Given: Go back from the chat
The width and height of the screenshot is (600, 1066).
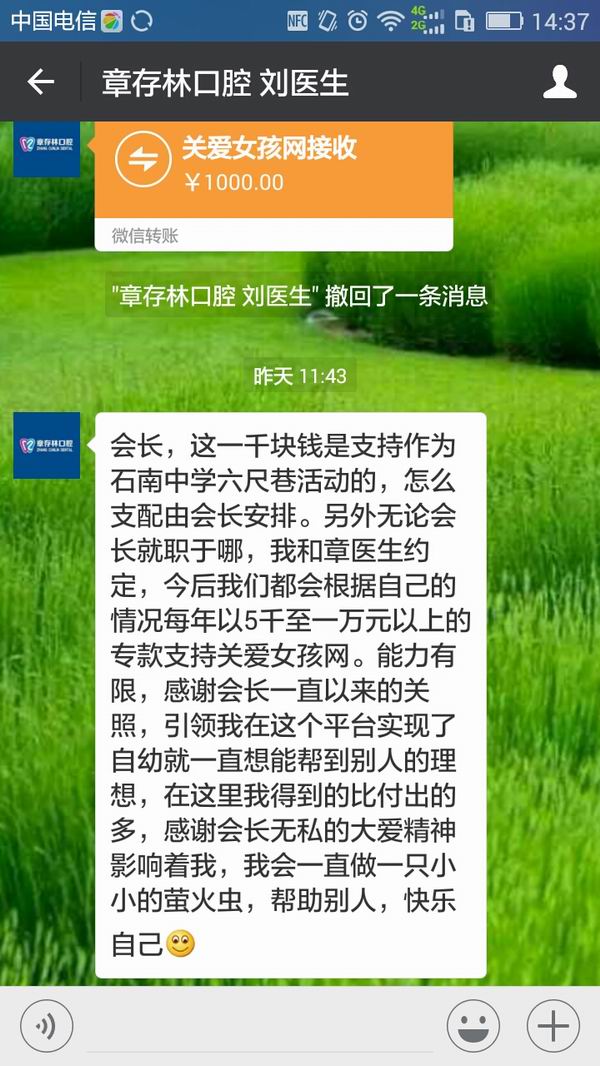Looking at the screenshot, I should [x=41, y=82].
